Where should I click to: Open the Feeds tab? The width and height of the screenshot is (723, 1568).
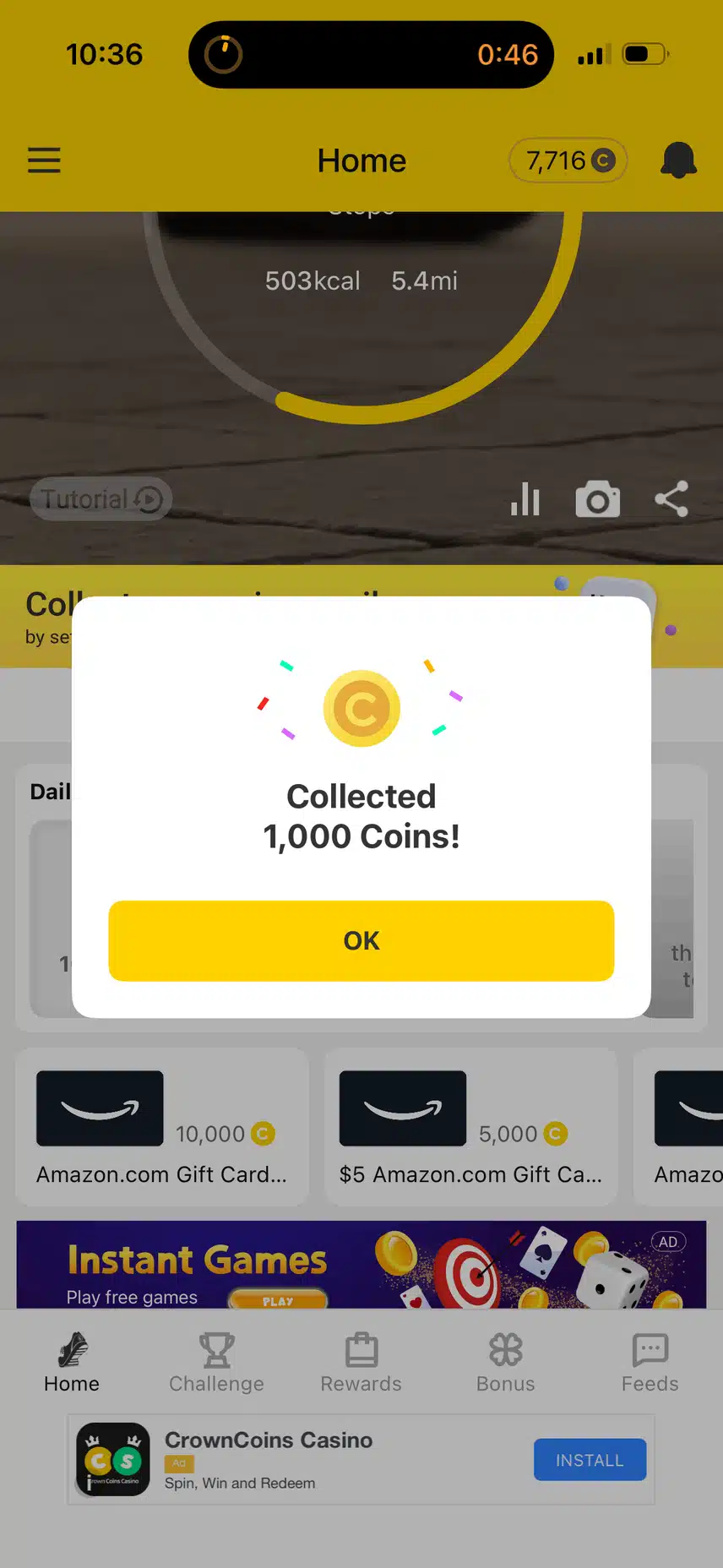pyautogui.click(x=650, y=1362)
